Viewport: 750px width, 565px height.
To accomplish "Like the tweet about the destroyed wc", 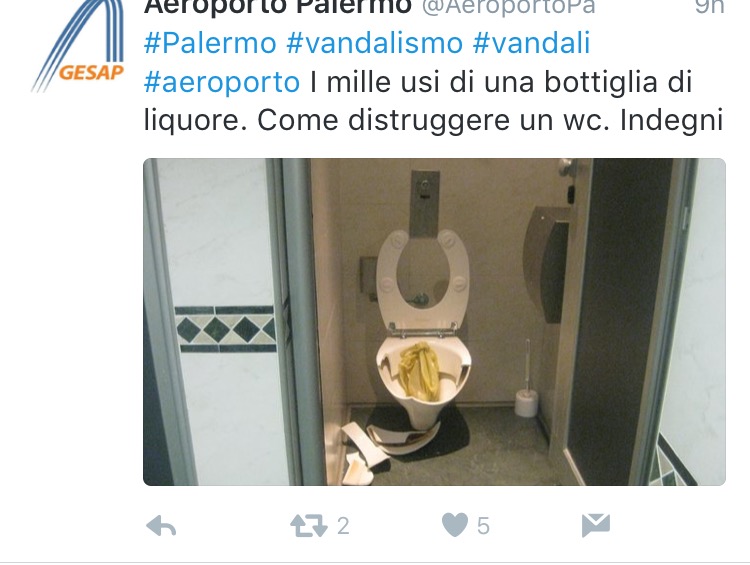I will click(x=455, y=525).
